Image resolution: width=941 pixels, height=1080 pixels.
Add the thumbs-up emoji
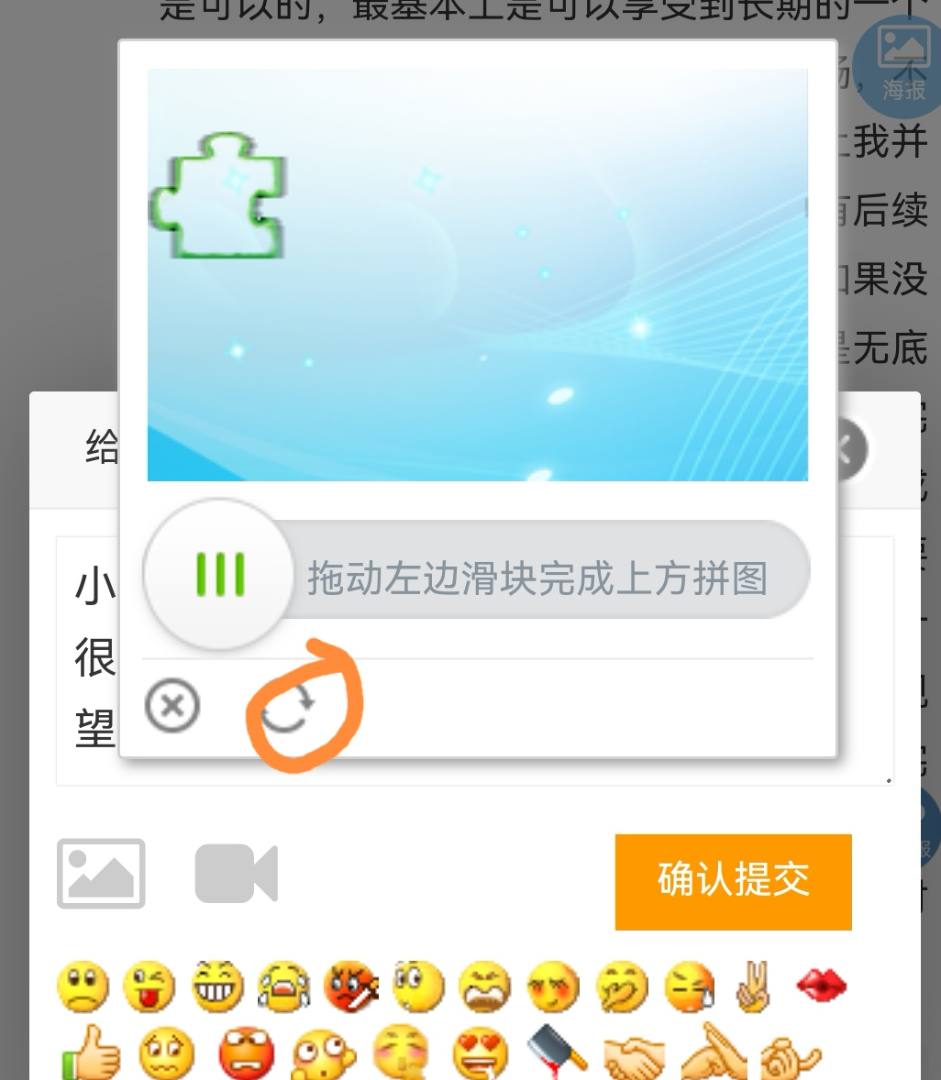89,1054
